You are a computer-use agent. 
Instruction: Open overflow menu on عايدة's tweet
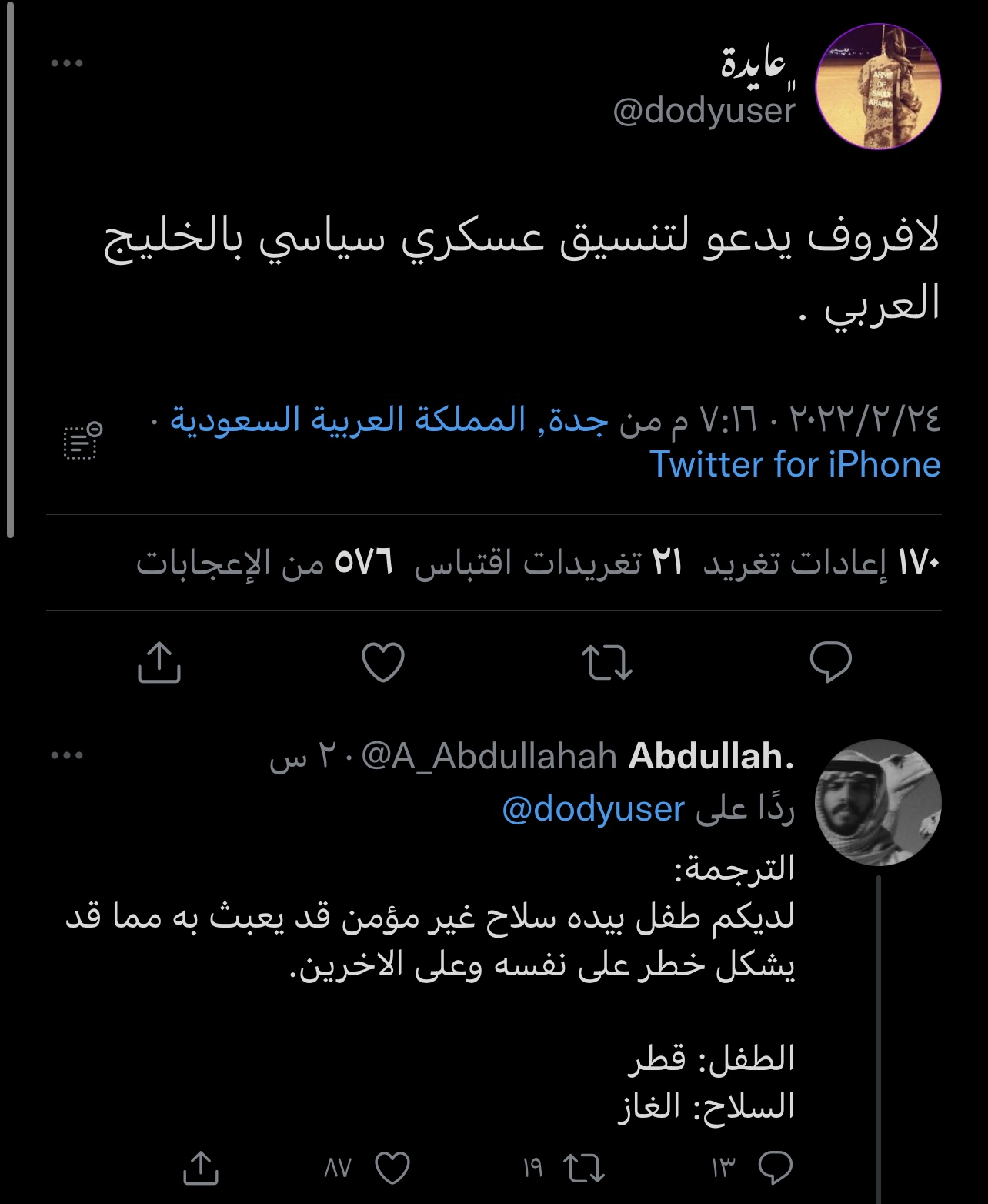(67, 64)
